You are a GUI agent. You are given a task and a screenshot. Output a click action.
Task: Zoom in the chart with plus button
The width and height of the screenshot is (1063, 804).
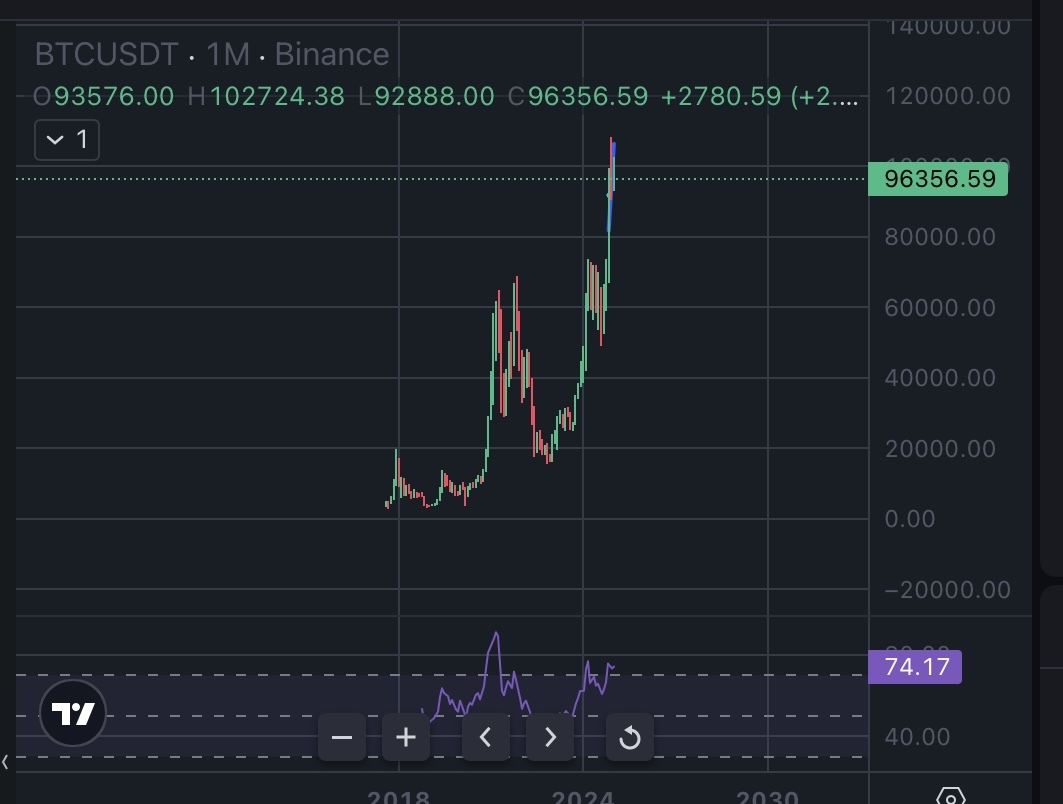(x=406, y=738)
